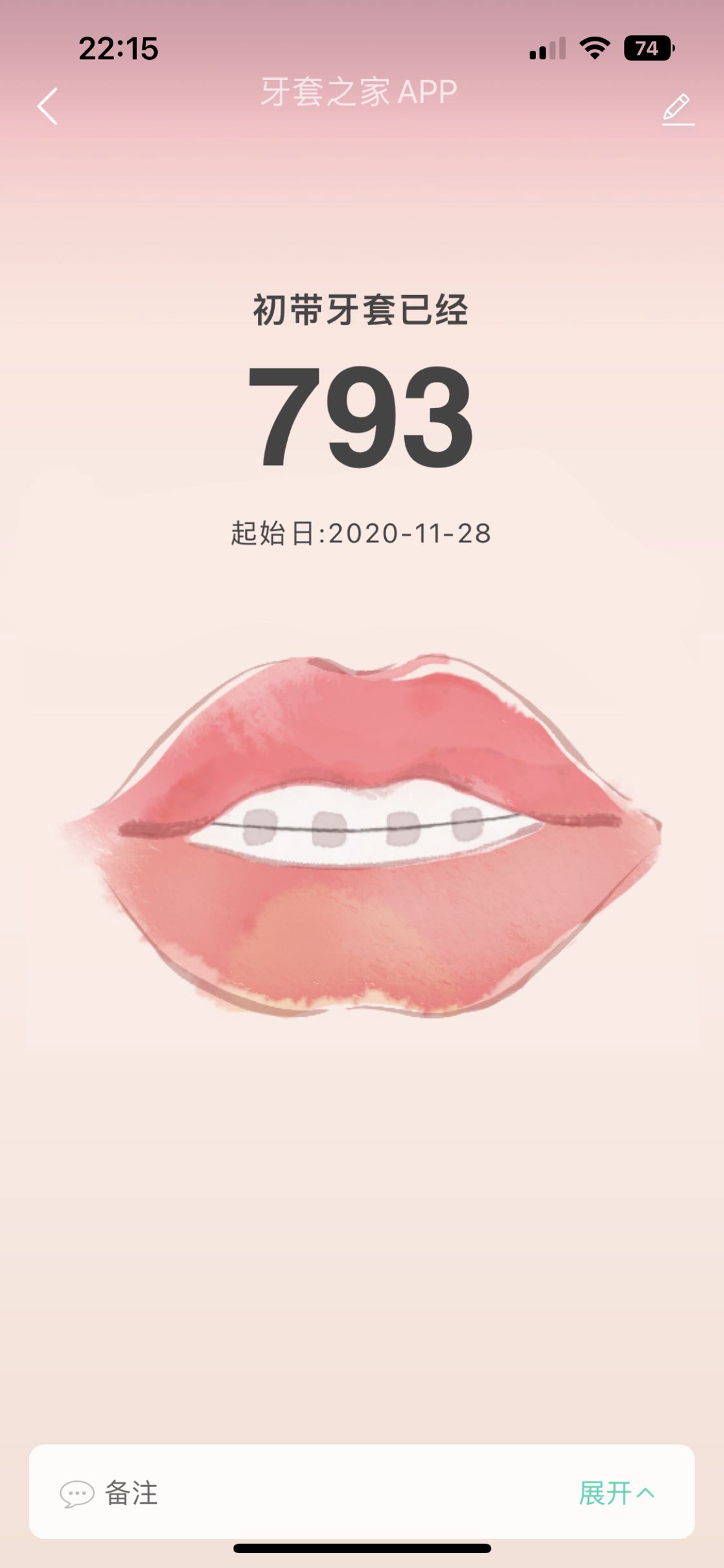Open the edit pencil icon
724x1568 pixels.
(x=678, y=109)
